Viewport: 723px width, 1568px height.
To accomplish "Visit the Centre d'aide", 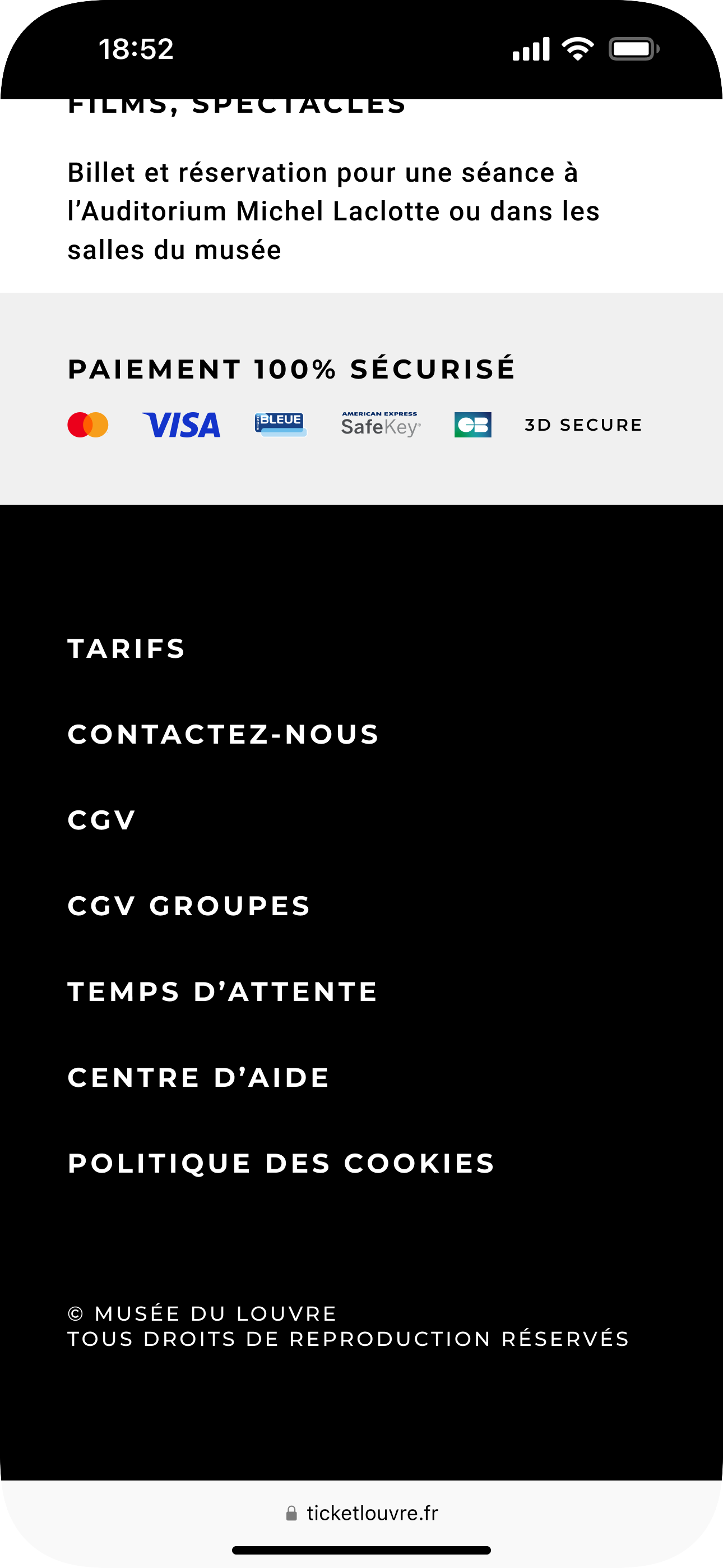I will (x=199, y=1078).
